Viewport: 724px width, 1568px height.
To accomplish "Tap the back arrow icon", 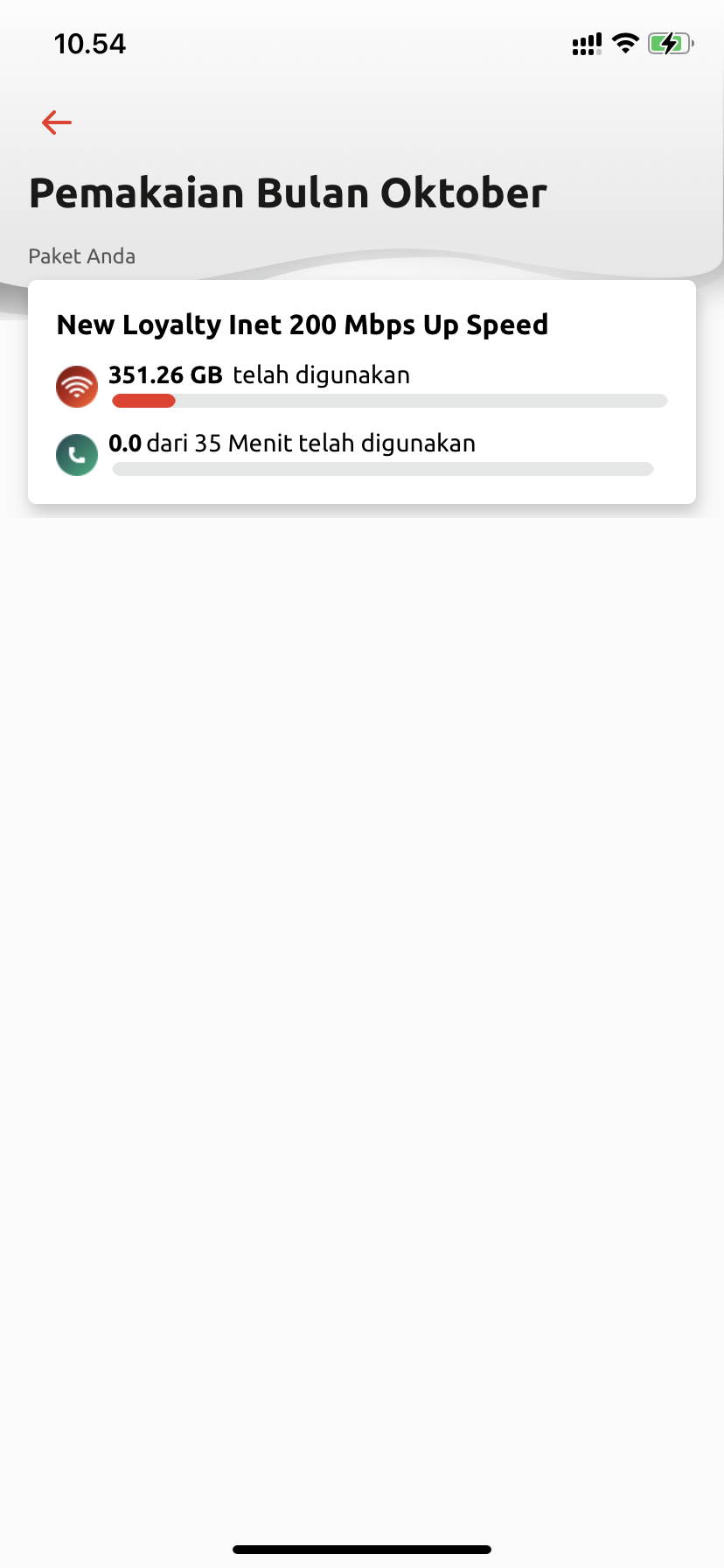I will coord(56,122).
